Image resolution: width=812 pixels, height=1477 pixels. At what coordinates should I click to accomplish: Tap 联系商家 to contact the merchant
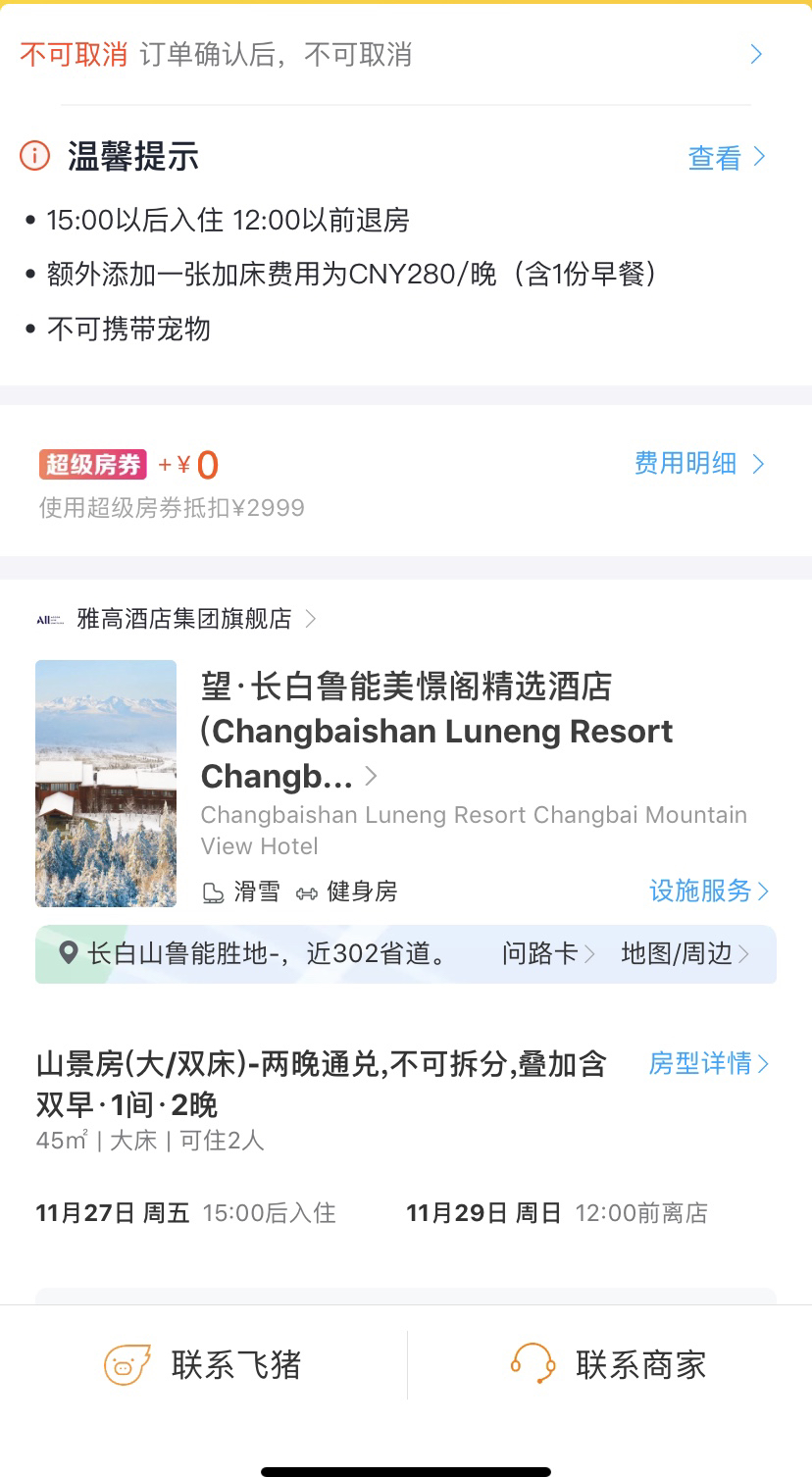point(609,1364)
